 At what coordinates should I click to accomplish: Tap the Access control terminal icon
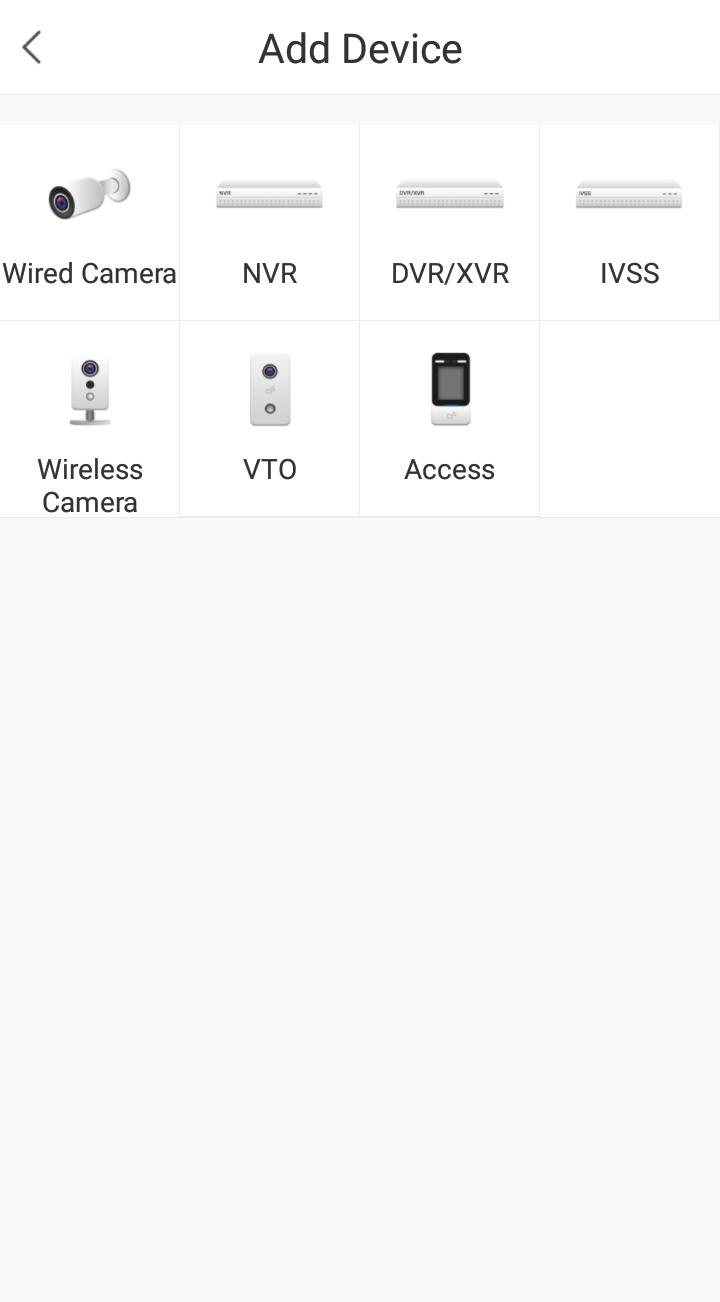coord(449,389)
